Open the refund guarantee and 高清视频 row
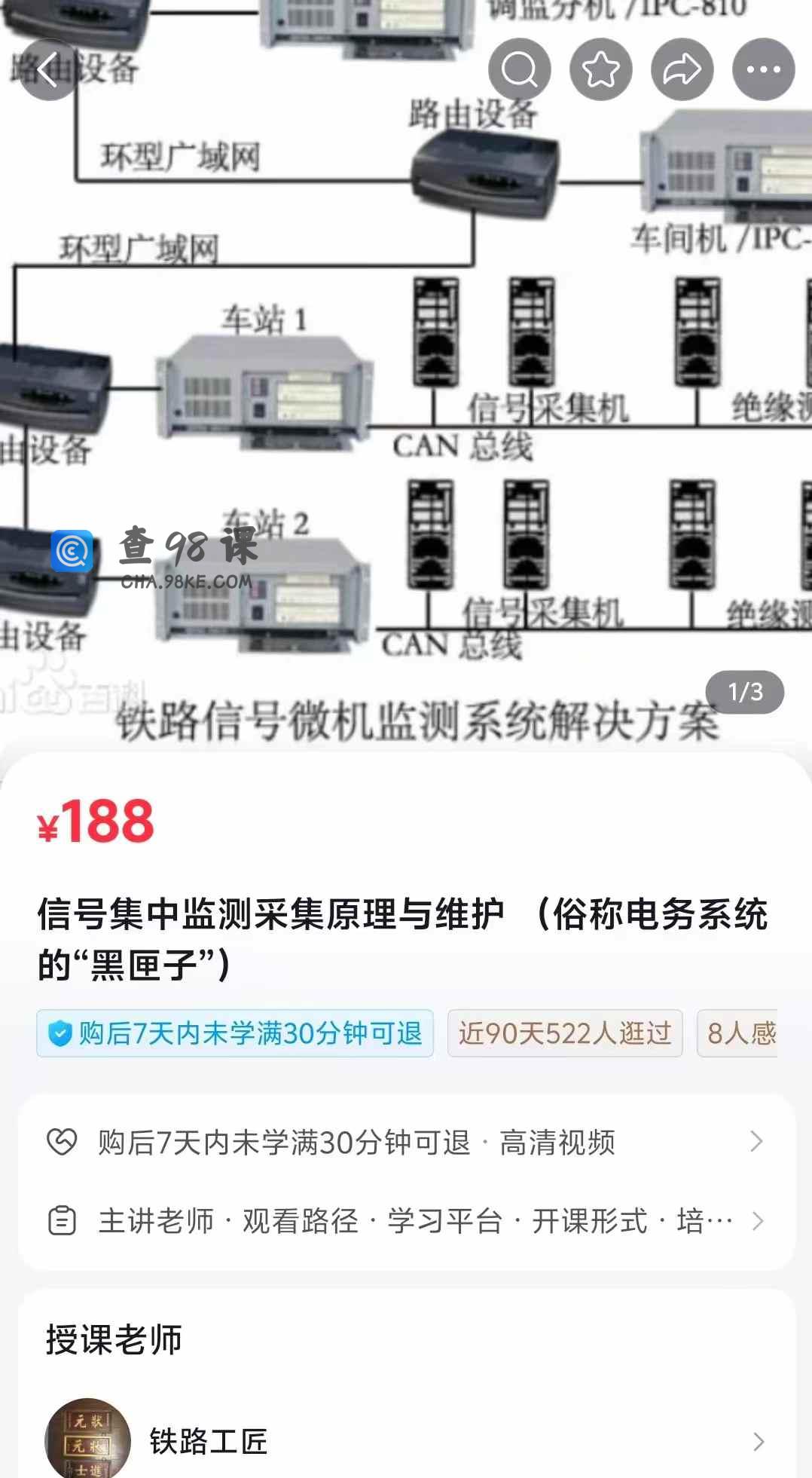The image size is (812, 1478). (x=407, y=1143)
